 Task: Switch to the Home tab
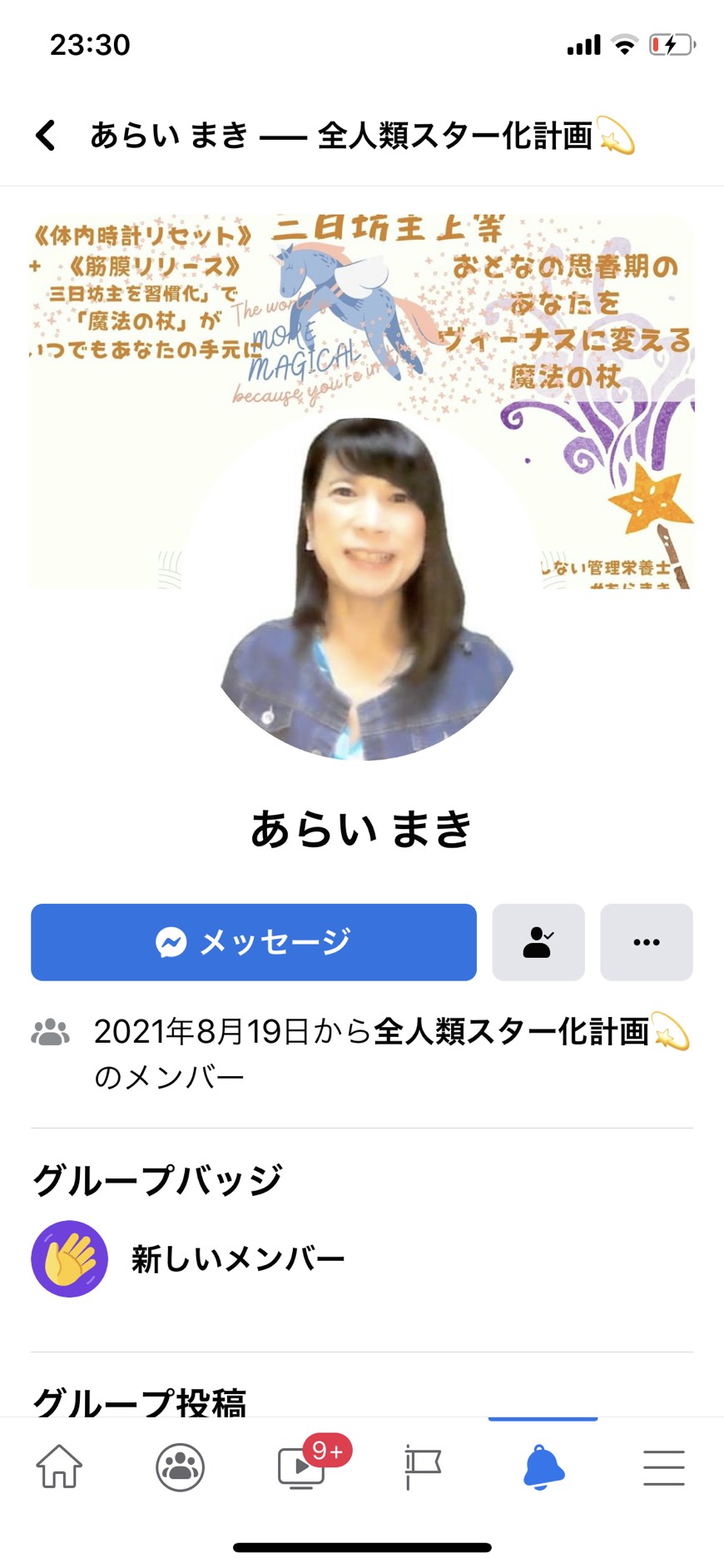60,1466
